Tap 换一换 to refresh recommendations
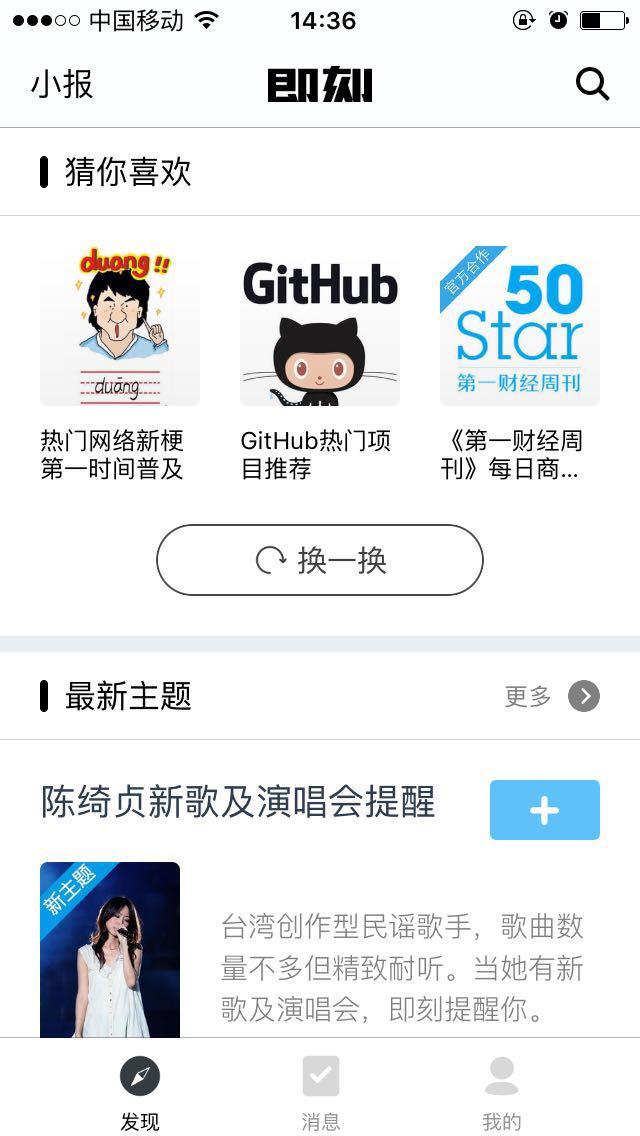The image size is (640, 1136). [x=320, y=560]
